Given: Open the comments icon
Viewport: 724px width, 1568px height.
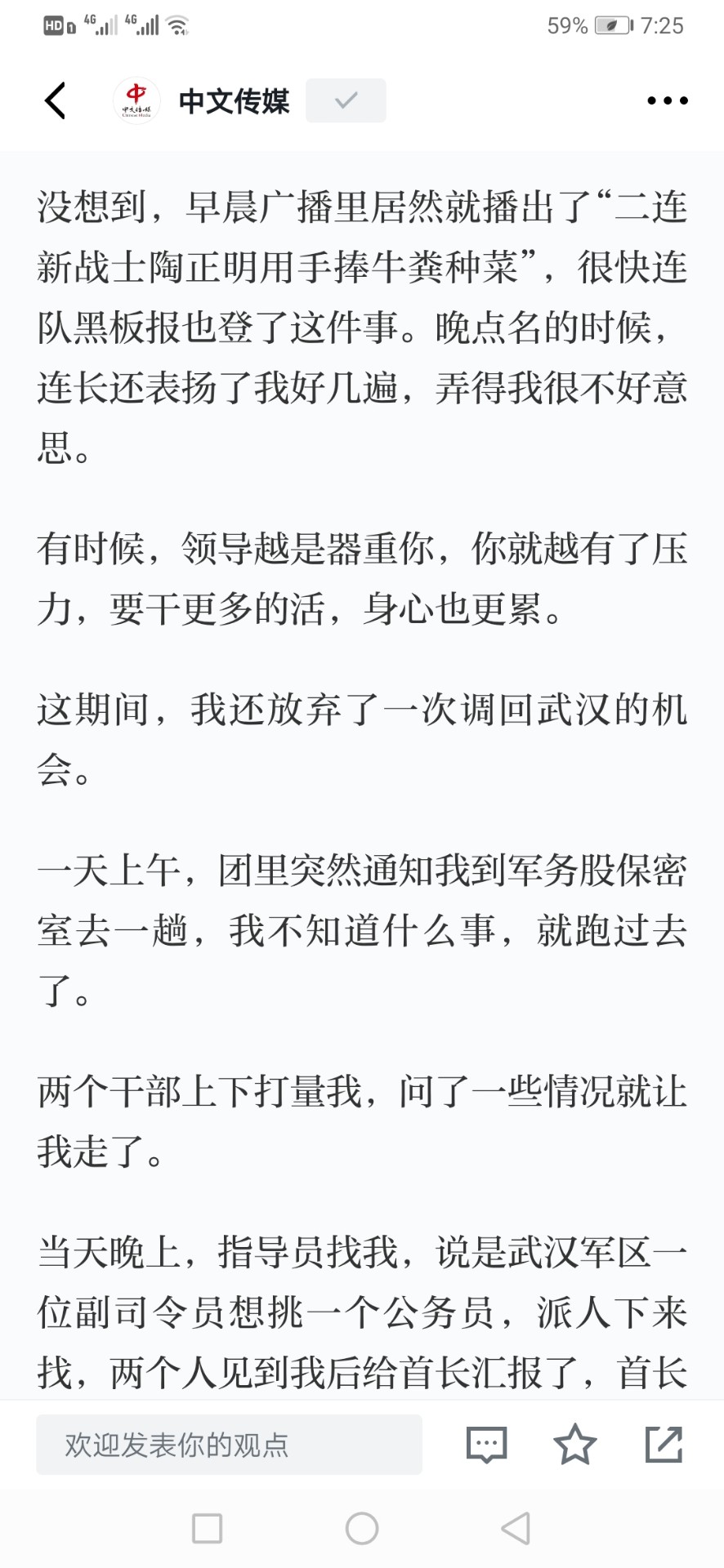Looking at the screenshot, I should (487, 1445).
